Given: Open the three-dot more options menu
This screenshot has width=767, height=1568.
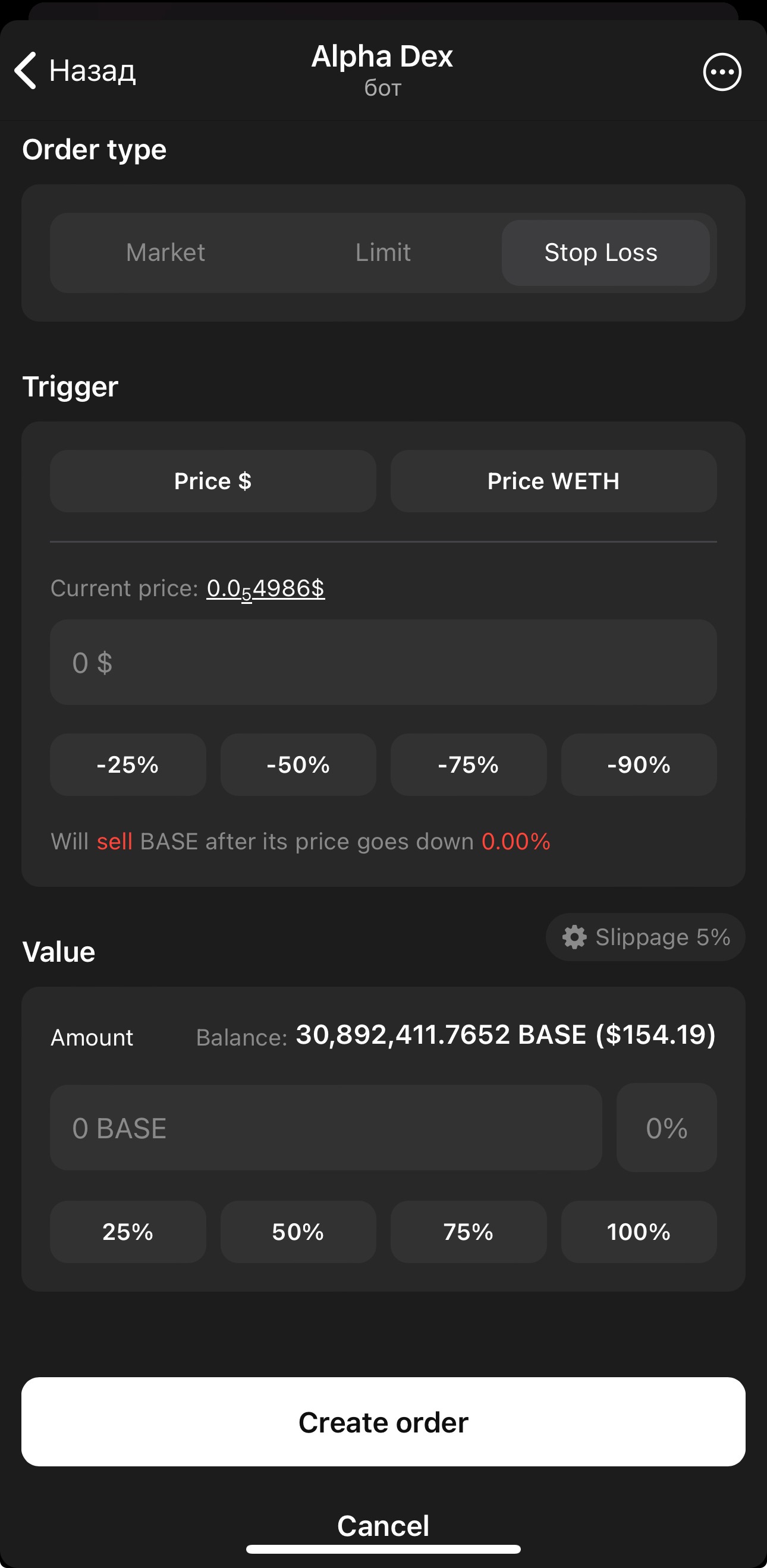Looking at the screenshot, I should pyautogui.click(x=722, y=72).
